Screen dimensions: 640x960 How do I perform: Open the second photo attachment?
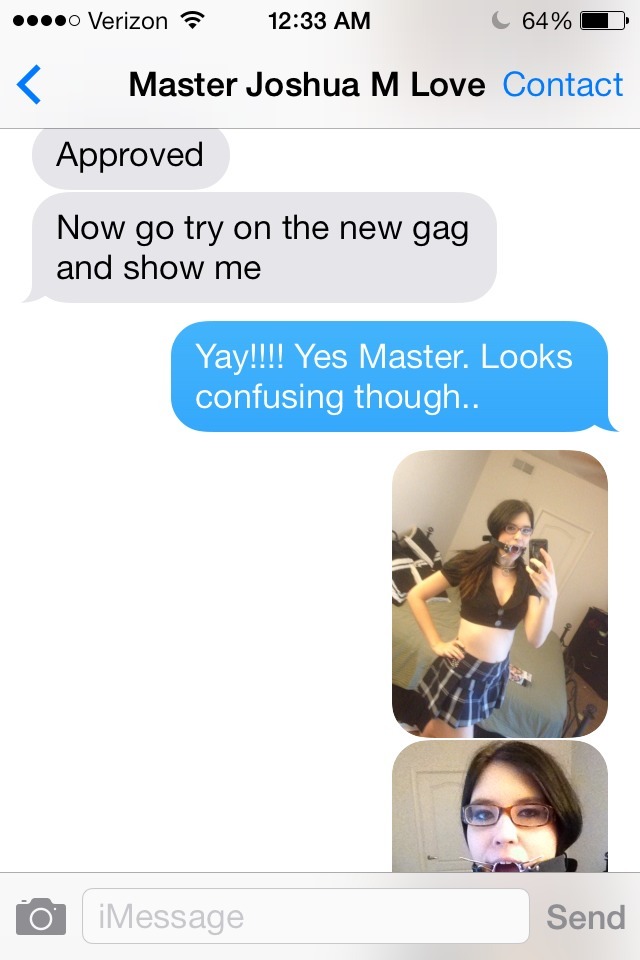tap(499, 808)
